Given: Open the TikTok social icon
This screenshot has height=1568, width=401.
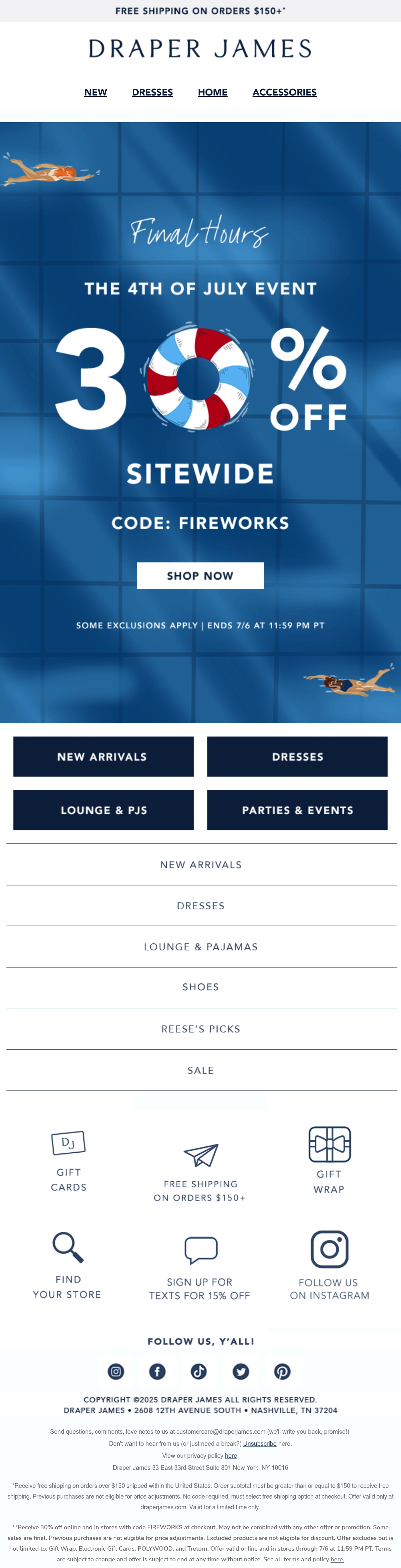Looking at the screenshot, I should point(199,1371).
